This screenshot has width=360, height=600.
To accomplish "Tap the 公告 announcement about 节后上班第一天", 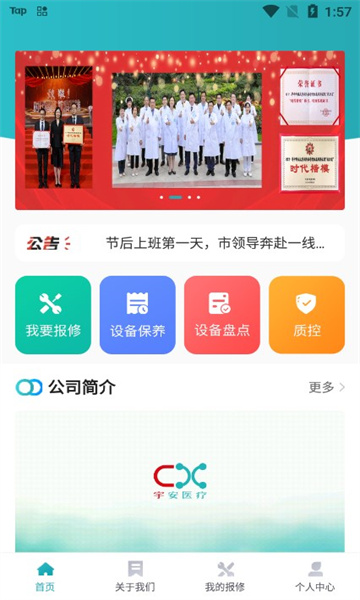I will coord(180,243).
